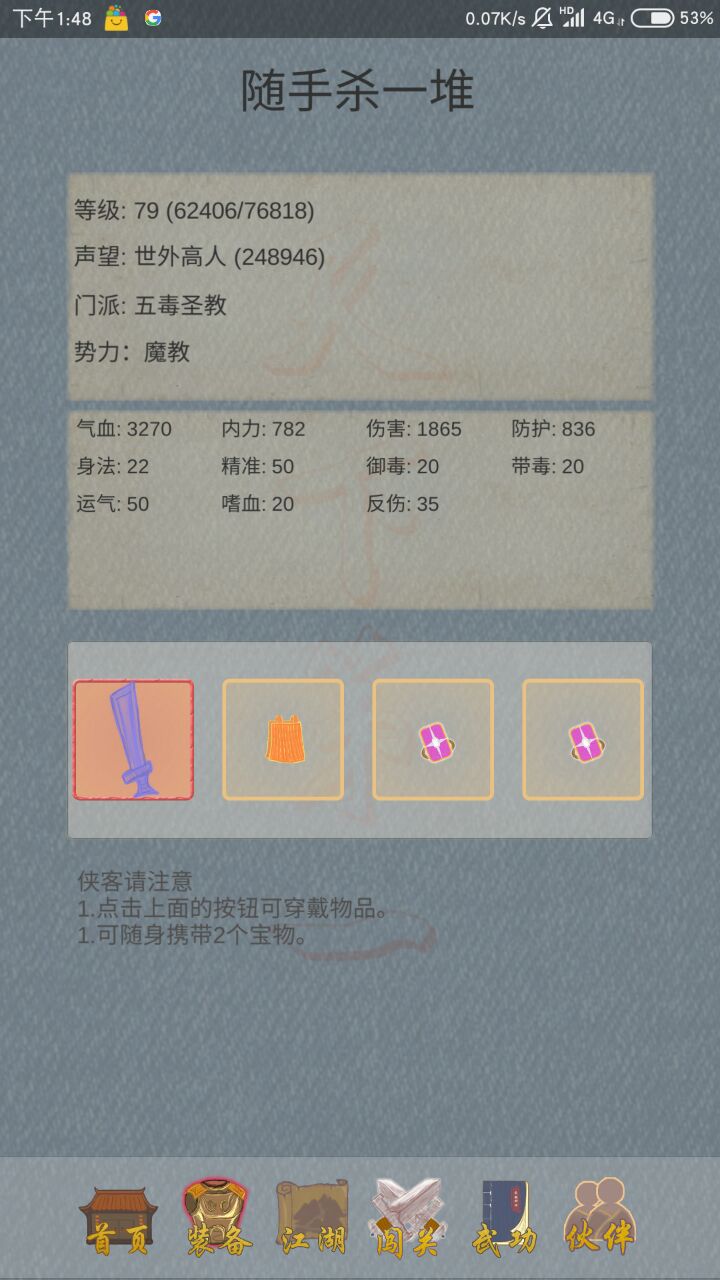Go to the 首页 home tab
This screenshot has width=720, height=1280.
tap(119, 1220)
